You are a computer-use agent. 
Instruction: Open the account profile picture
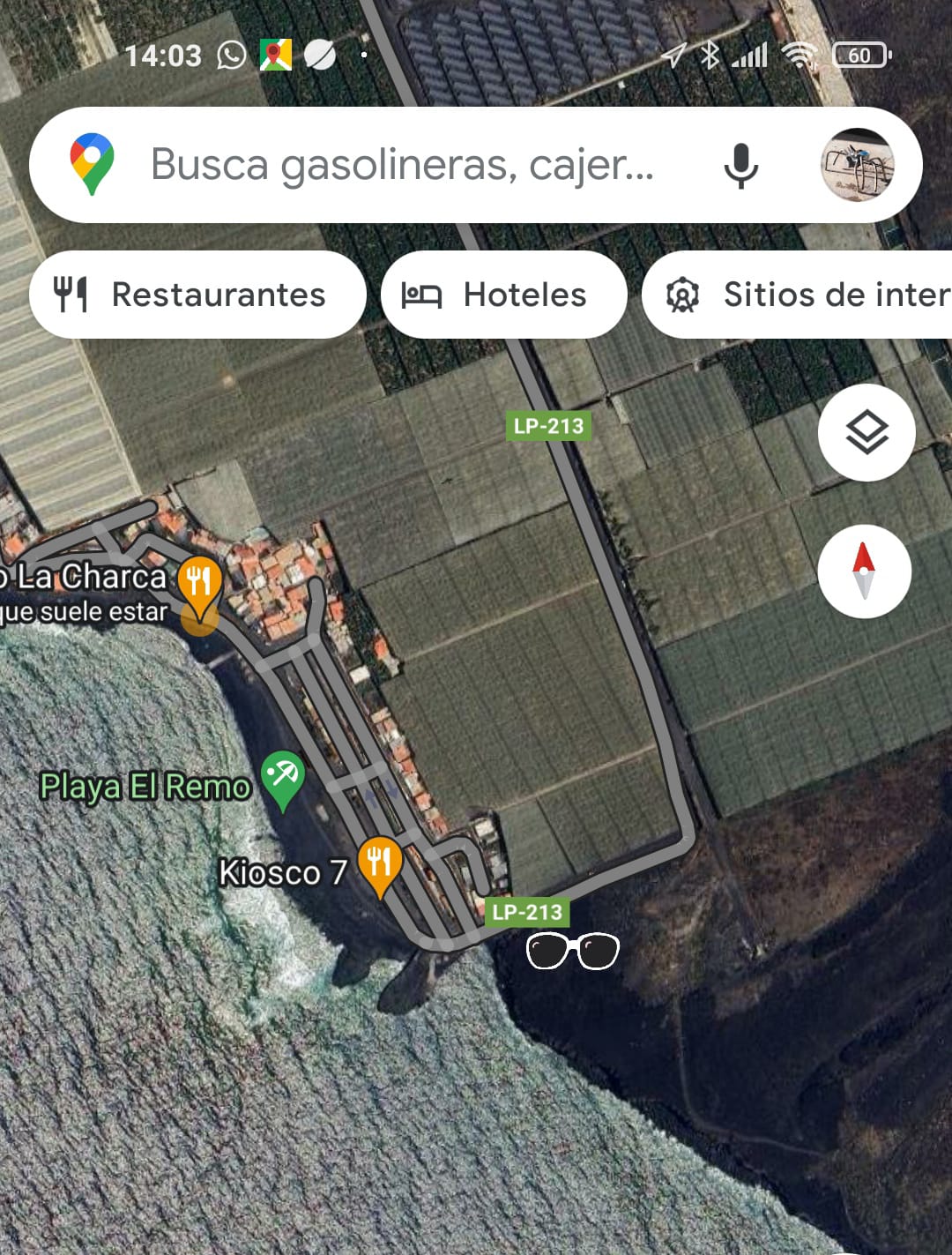pos(858,165)
